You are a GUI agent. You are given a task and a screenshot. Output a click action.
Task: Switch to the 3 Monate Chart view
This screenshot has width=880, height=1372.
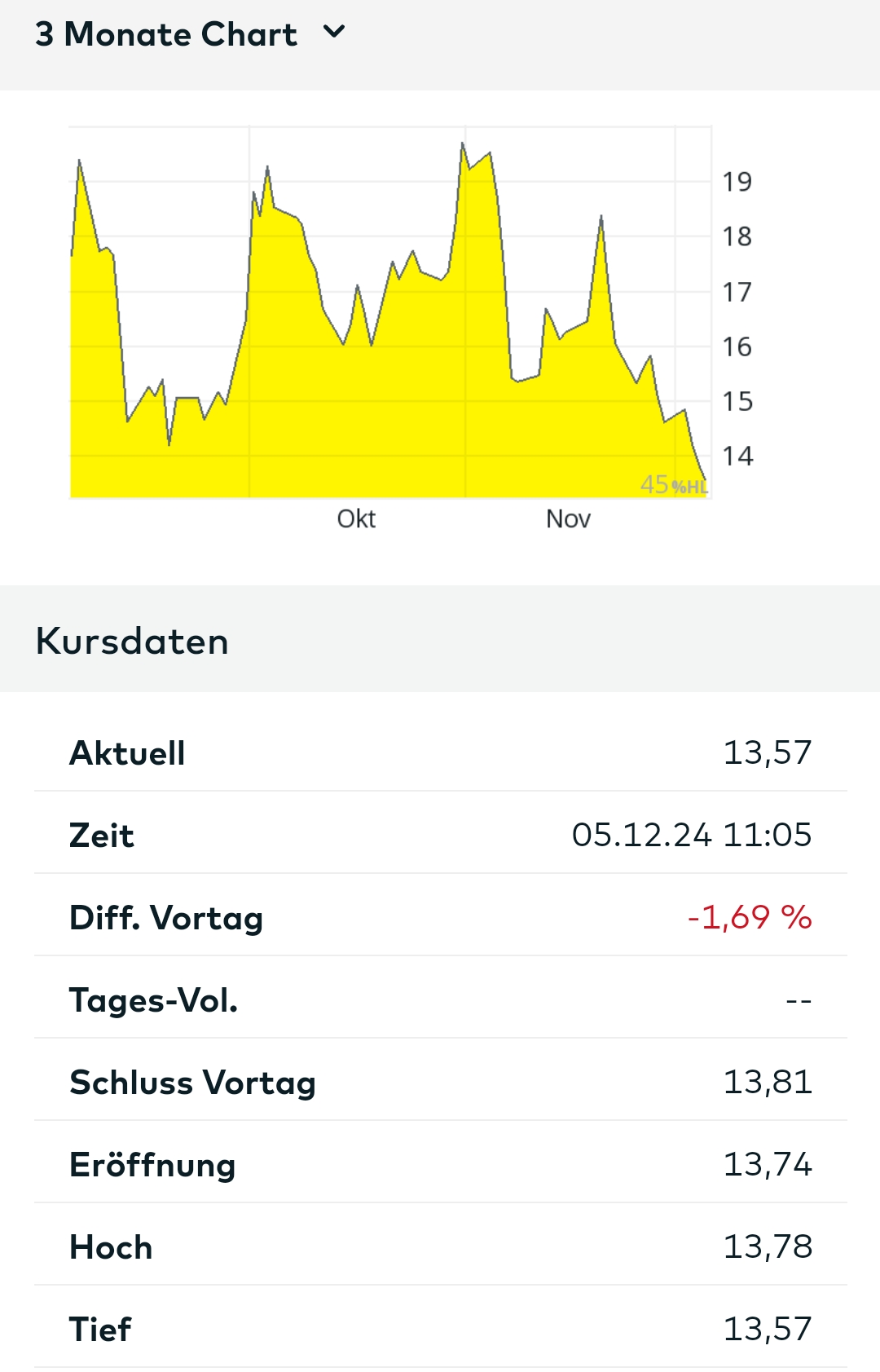click(x=165, y=33)
